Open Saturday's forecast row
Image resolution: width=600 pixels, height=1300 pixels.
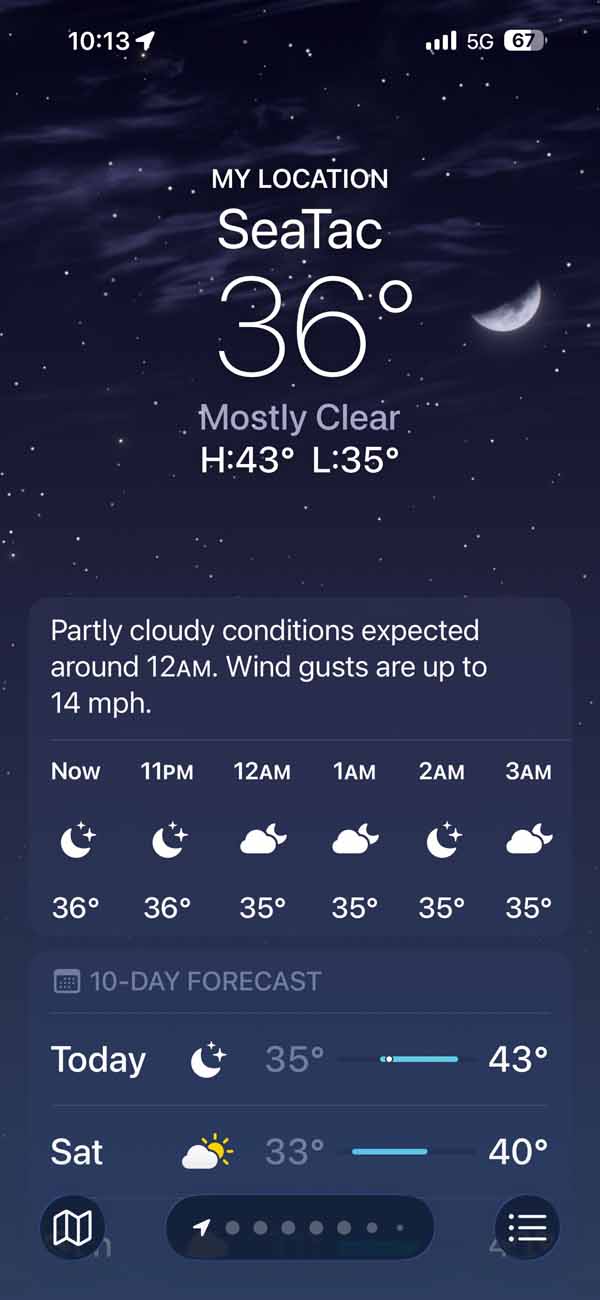[x=300, y=1151]
